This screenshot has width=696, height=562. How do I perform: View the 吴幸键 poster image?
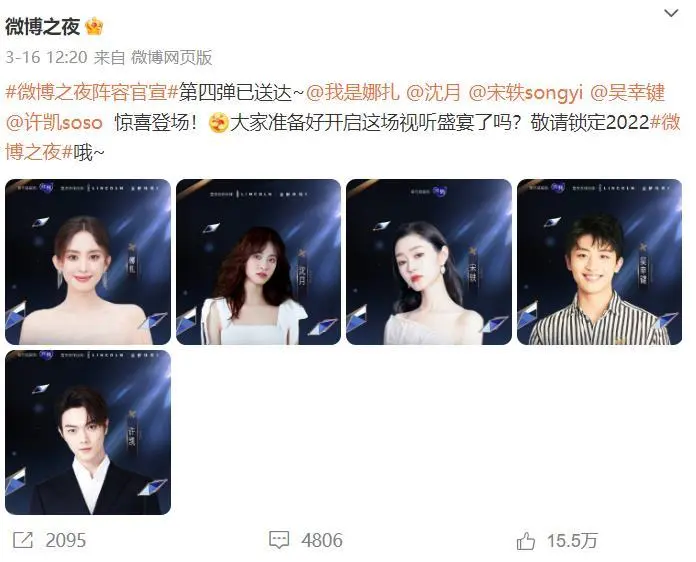[x=599, y=262]
